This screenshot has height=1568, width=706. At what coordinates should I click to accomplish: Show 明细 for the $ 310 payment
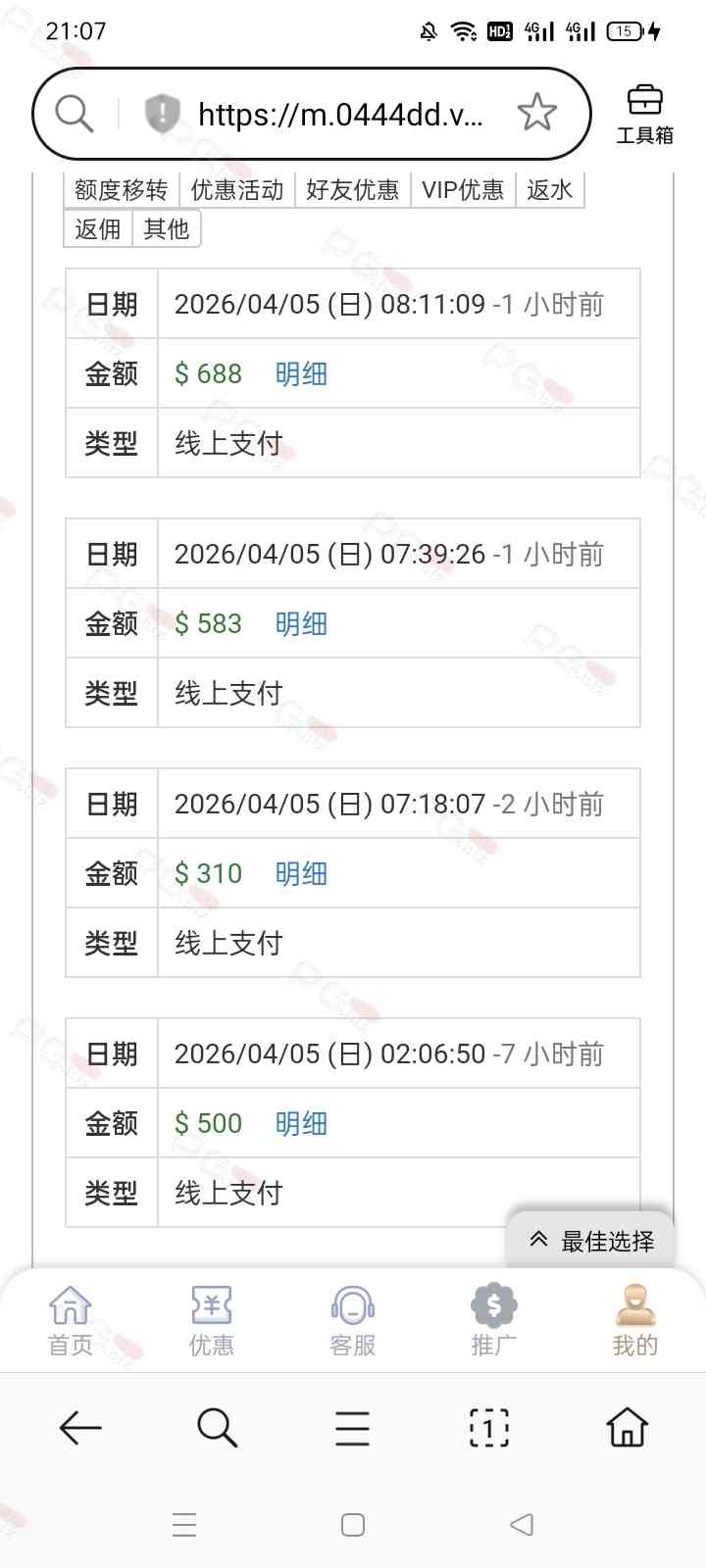click(x=301, y=873)
